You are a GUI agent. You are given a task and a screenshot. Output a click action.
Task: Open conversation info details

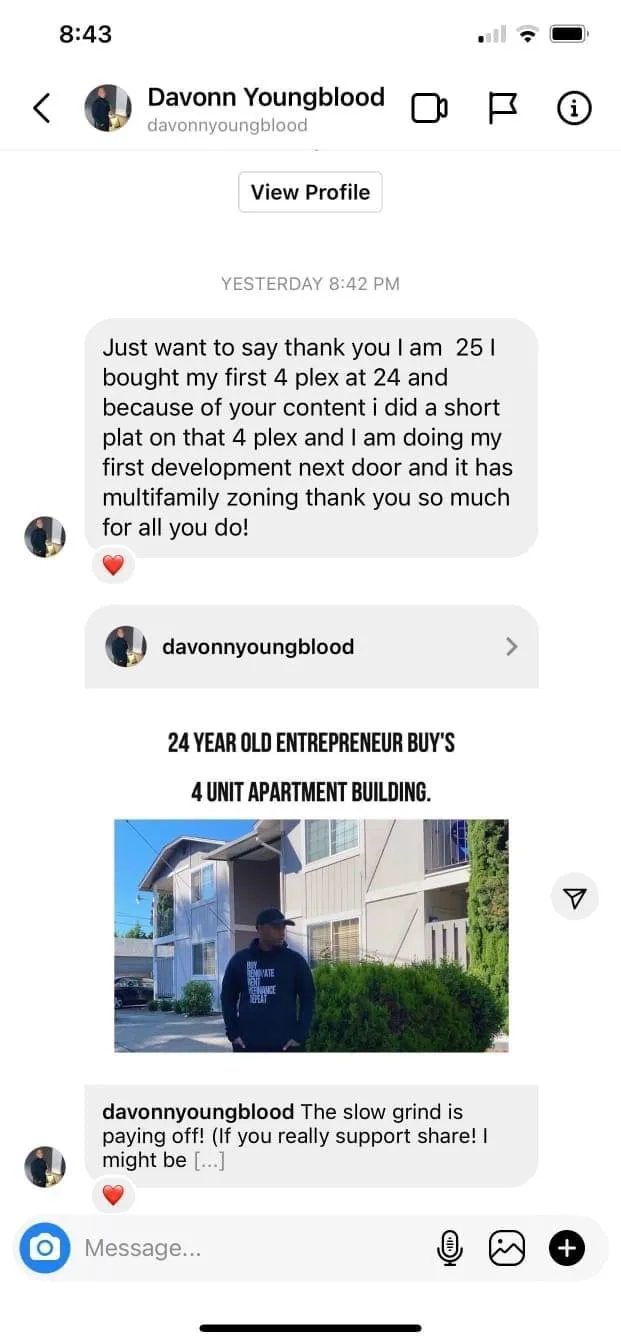pyautogui.click(x=573, y=108)
